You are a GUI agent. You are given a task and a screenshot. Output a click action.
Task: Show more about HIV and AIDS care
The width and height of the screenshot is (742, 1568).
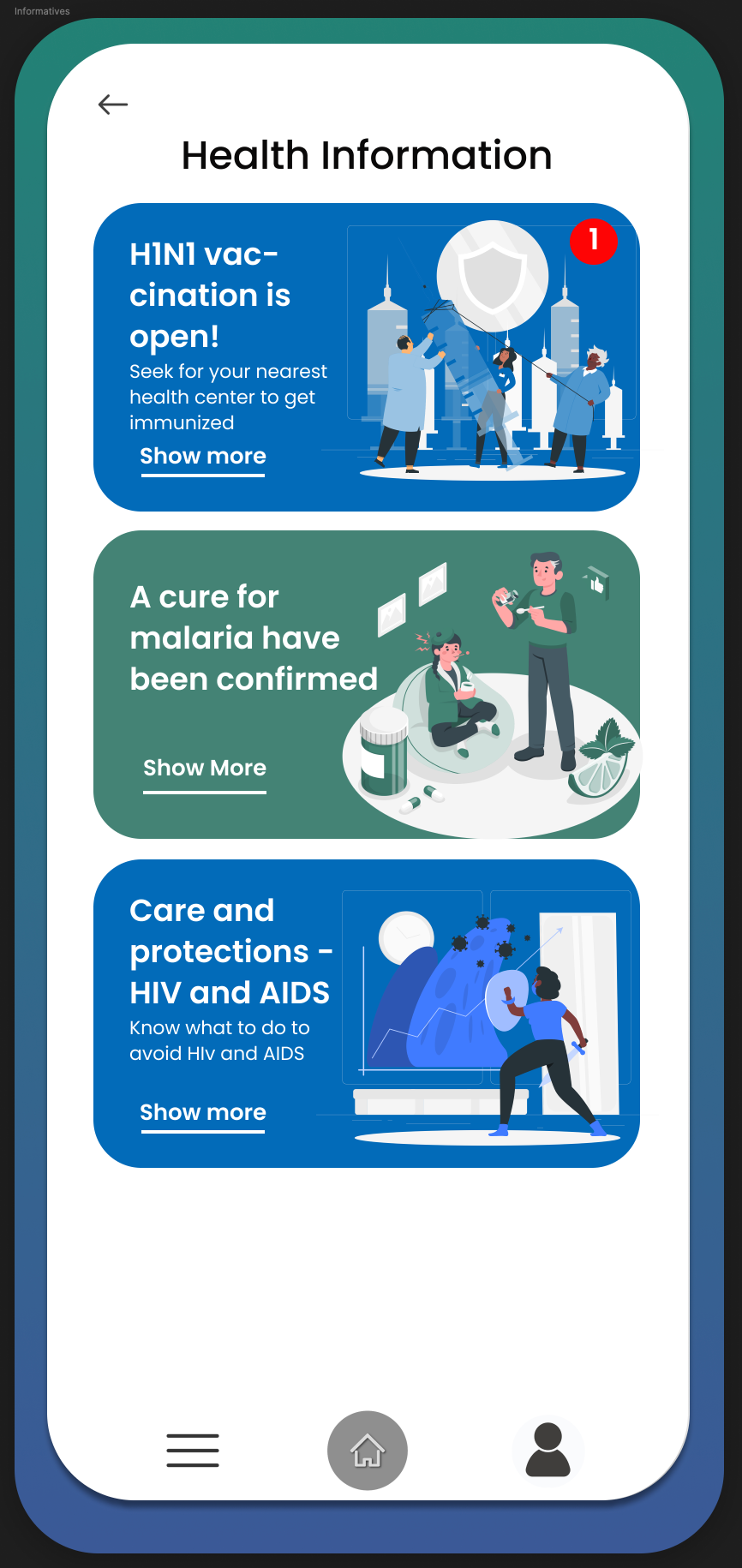point(203,1113)
